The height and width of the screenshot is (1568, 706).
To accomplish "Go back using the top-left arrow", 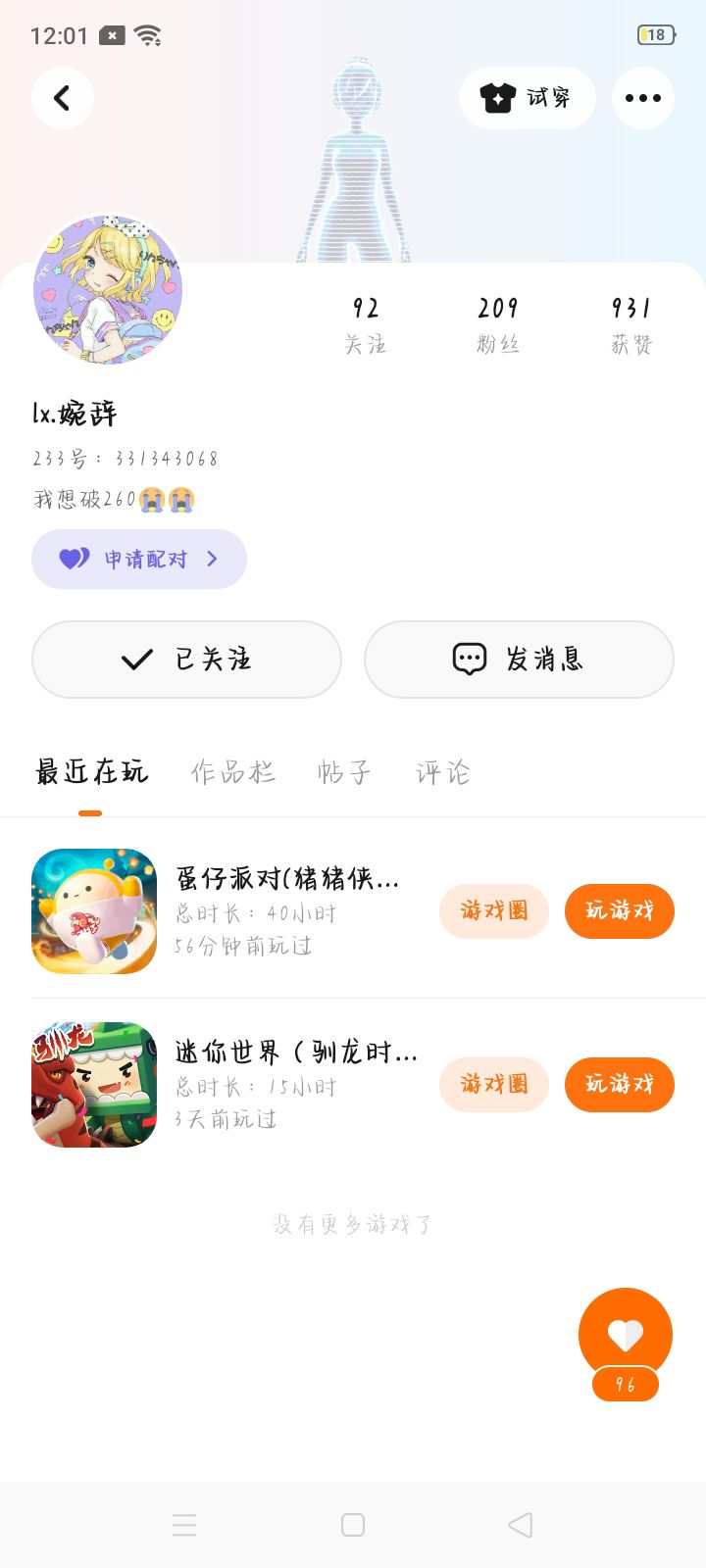I will tap(62, 98).
